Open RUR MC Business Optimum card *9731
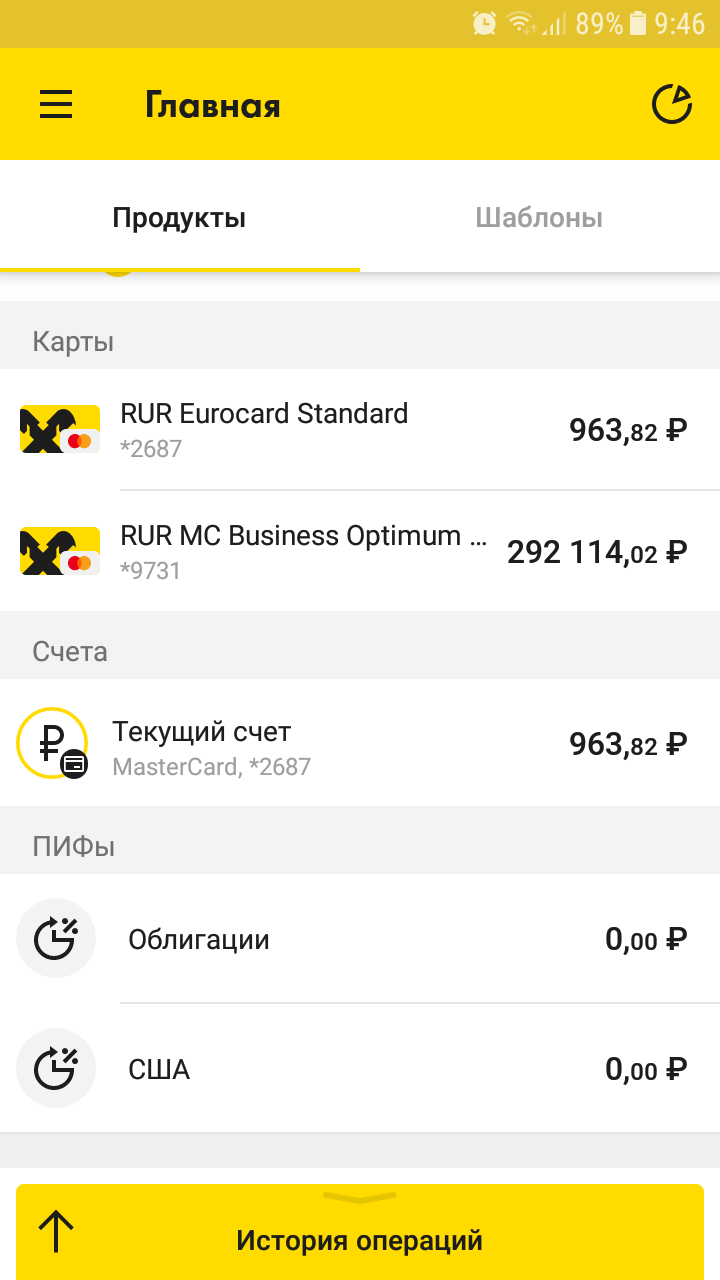Screen dimensions: 720x1280 [x=360, y=551]
